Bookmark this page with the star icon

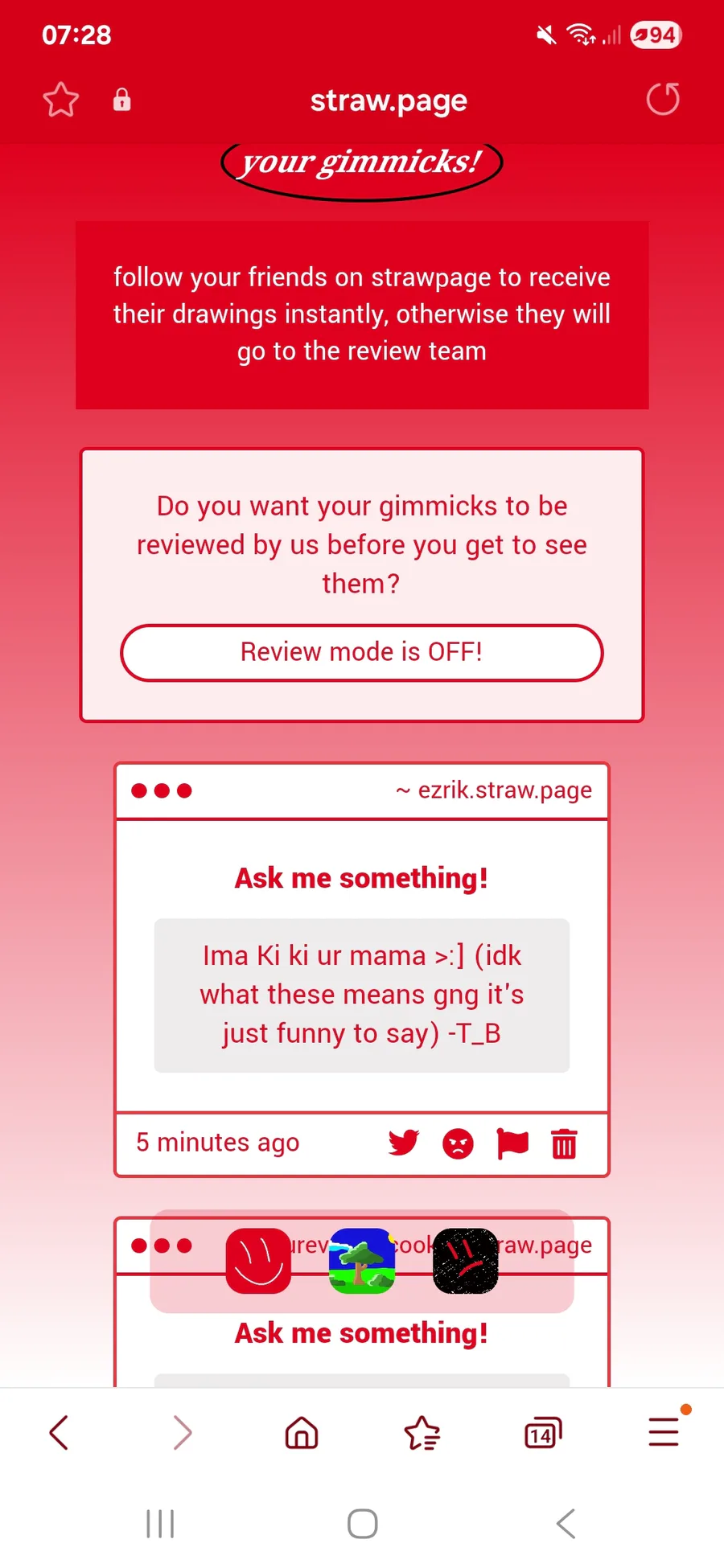point(60,101)
